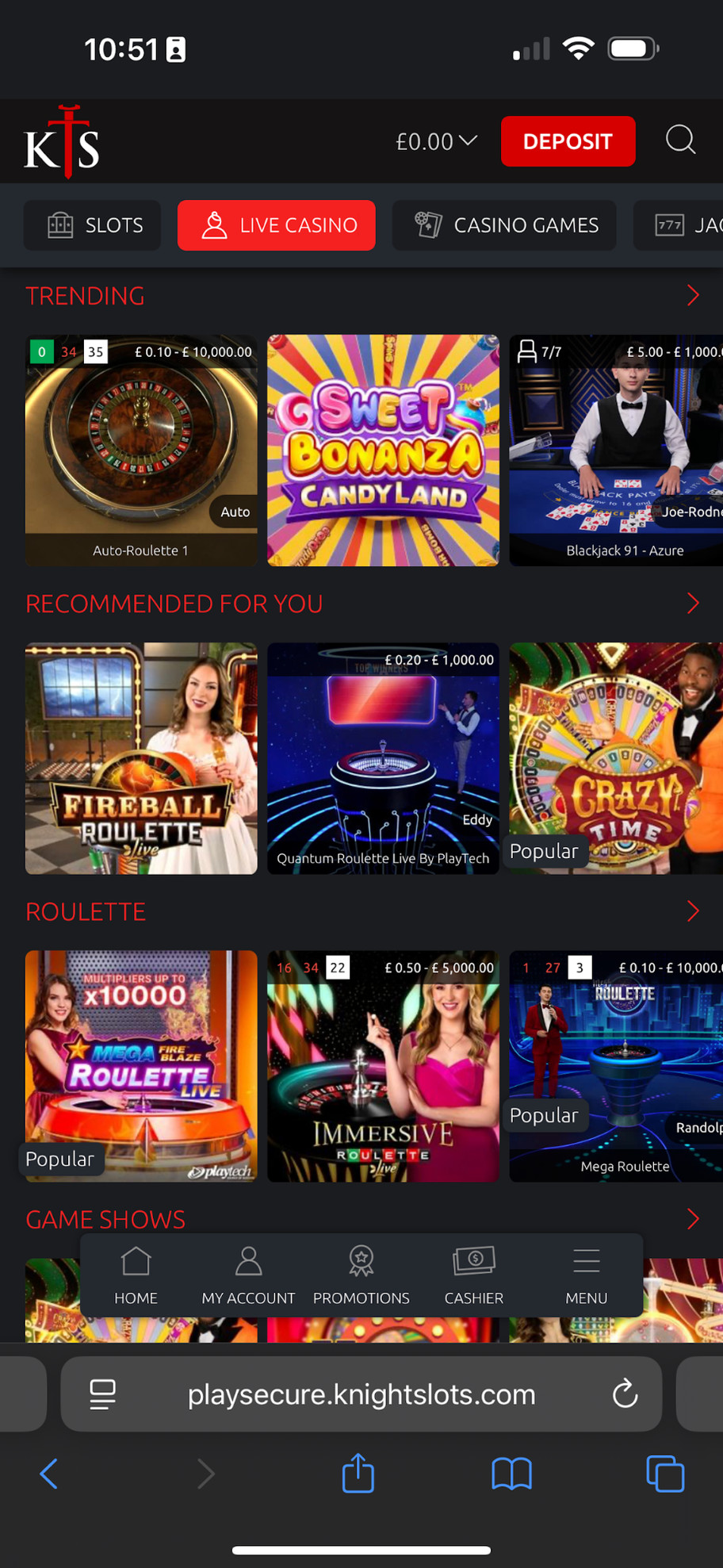Reload the page in Safari

click(625, 1394)
